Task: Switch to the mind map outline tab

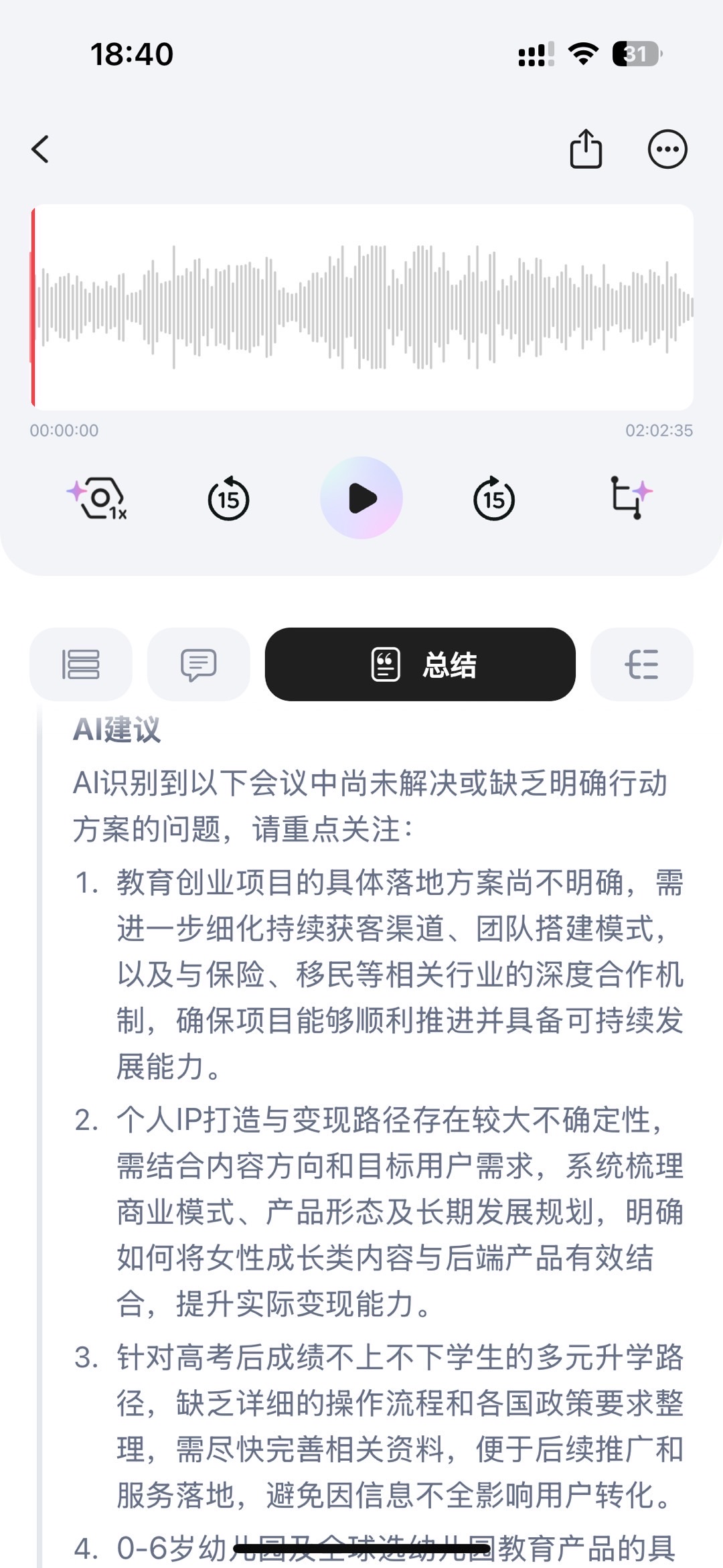Action: tap(642, 664)
